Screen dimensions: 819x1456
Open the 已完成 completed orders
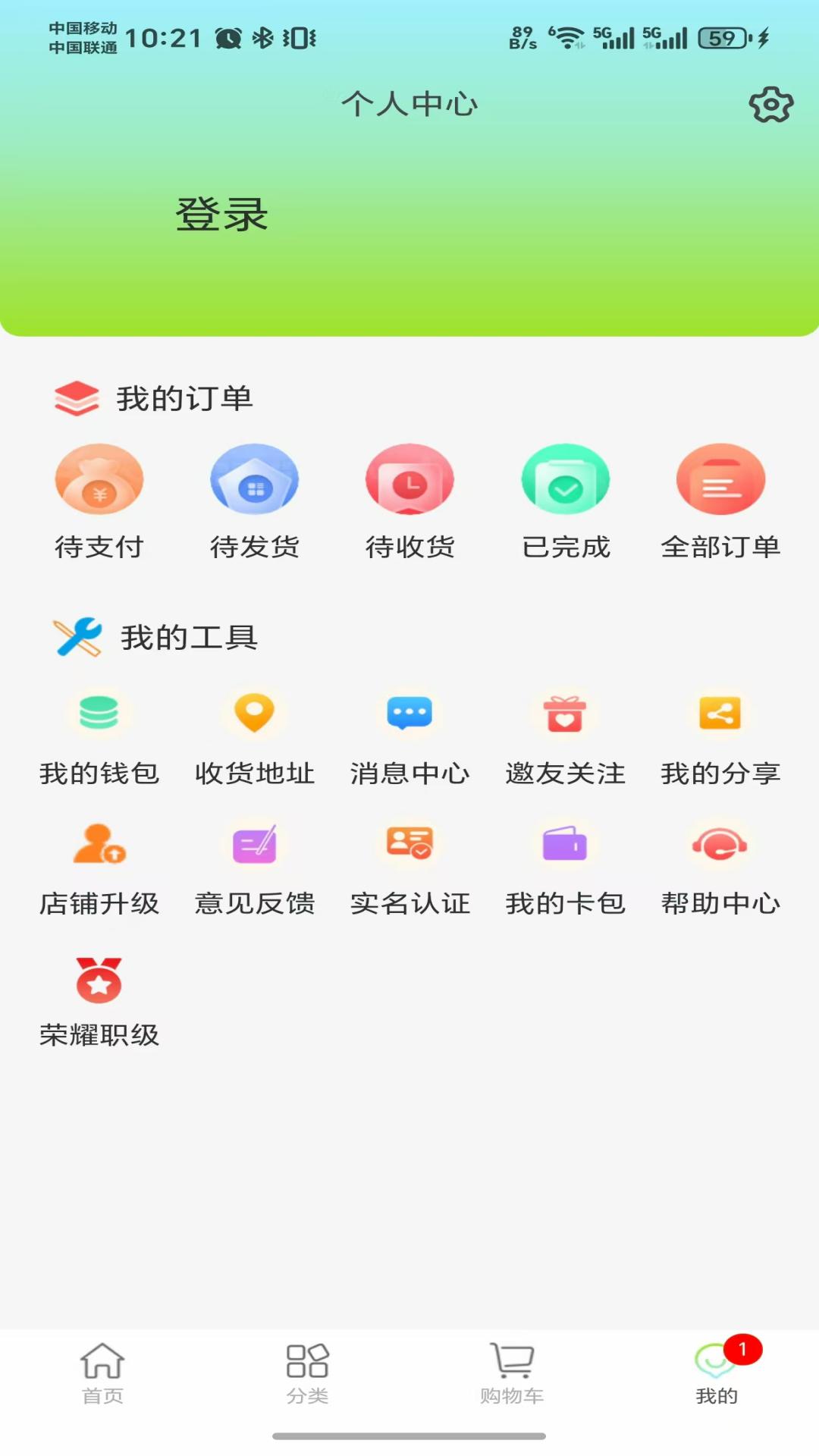point(564,500)
